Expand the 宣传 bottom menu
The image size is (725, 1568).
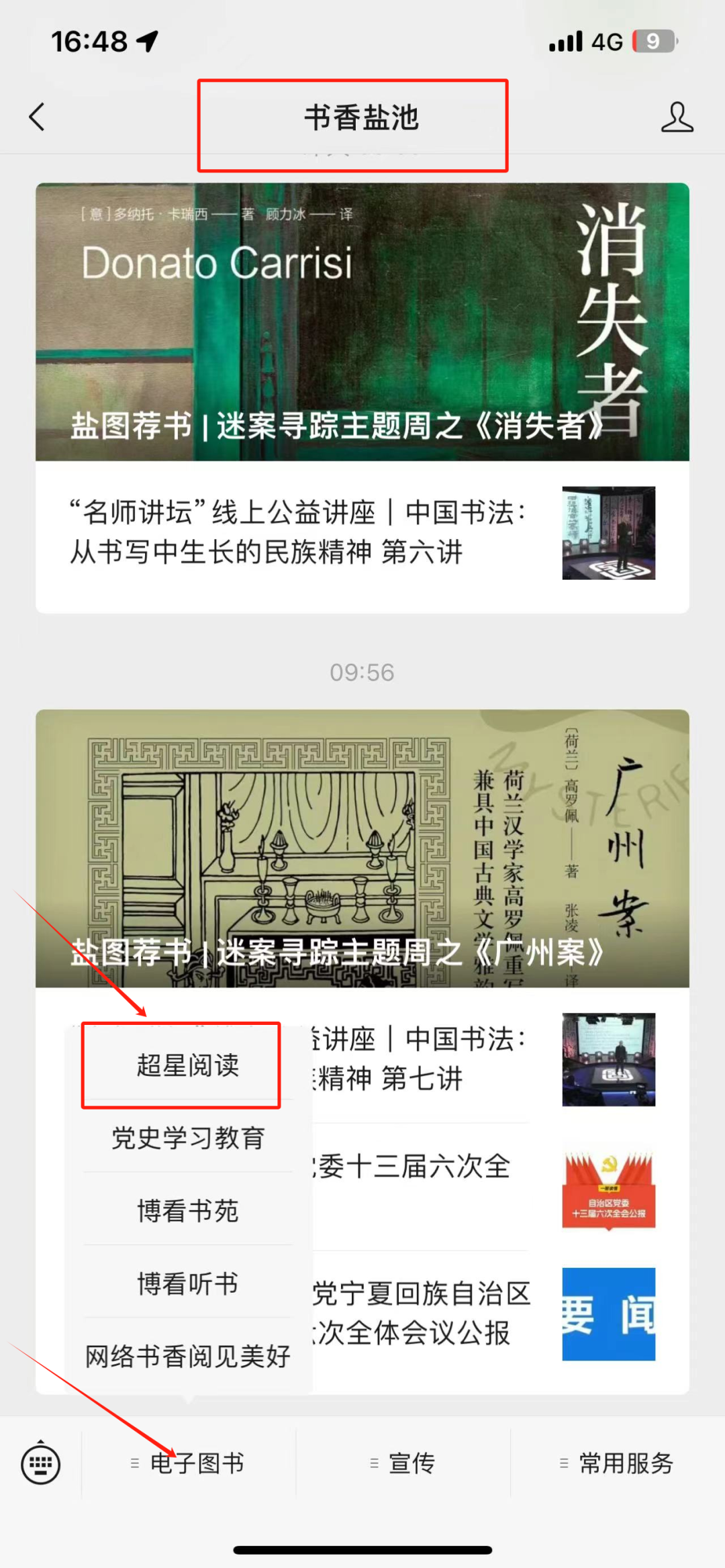pyautogui.click(x=403, y=1463)
